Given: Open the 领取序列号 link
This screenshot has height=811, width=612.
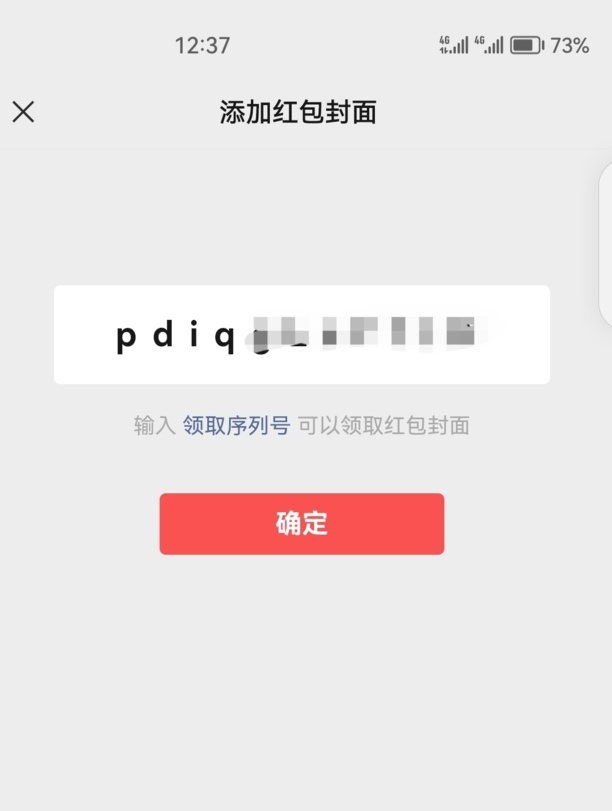Looking at the screenshot, I should point(236,426).
